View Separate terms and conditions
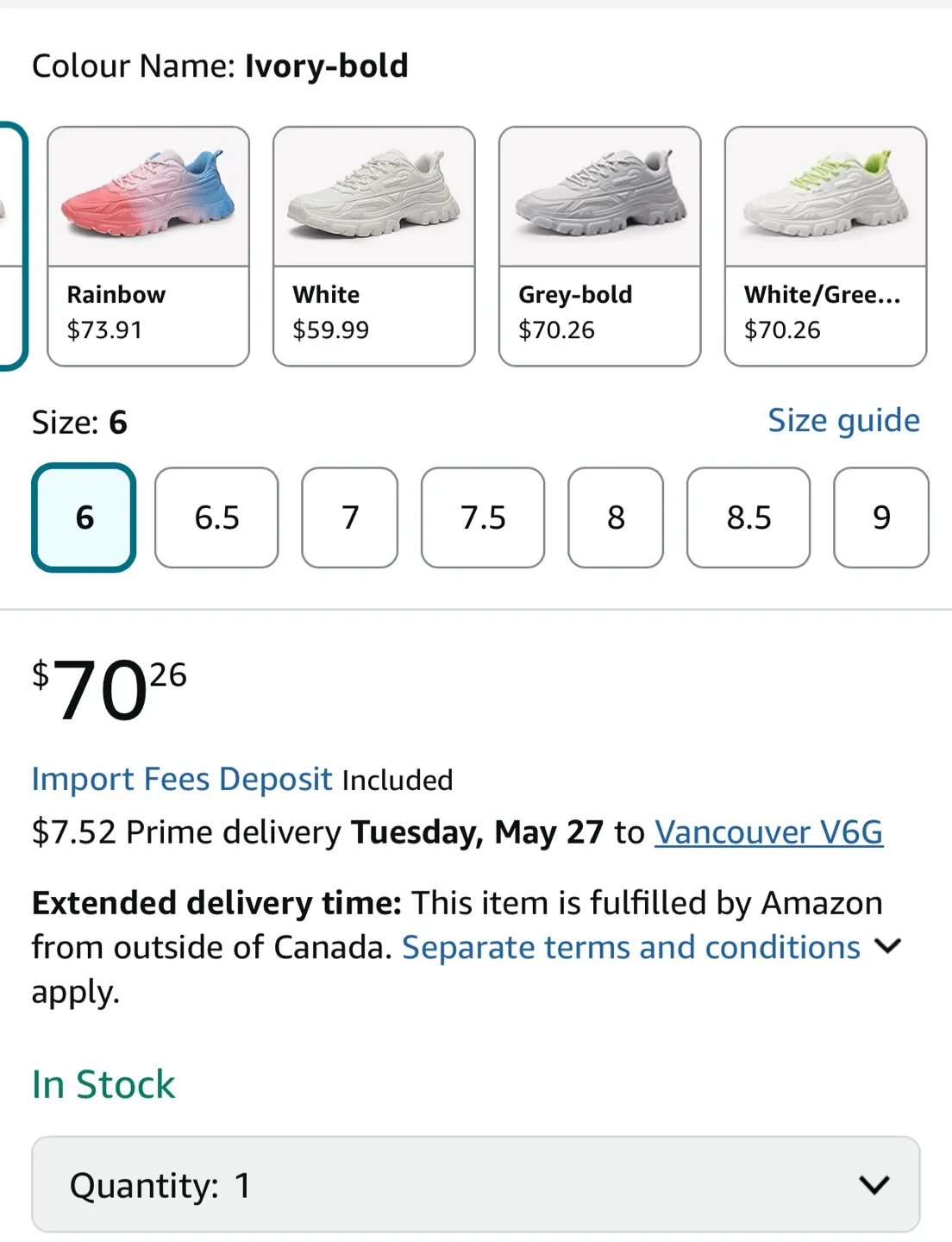The image size is (952, 1242). [631, 947]
